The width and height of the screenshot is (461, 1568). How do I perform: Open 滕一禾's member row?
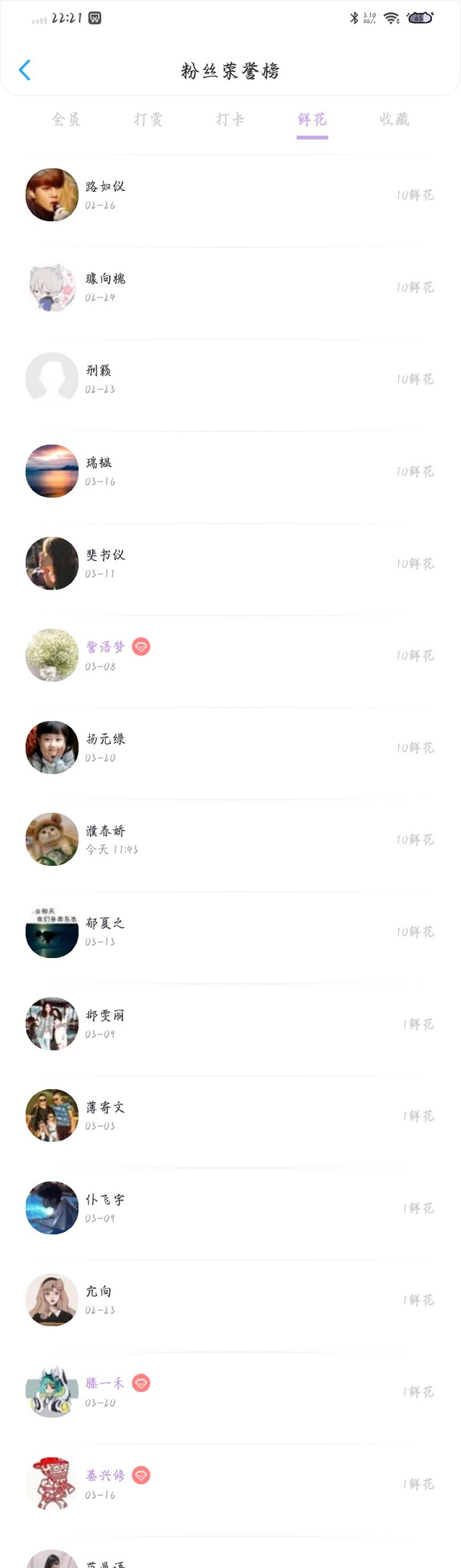[x=230, y=1392]
